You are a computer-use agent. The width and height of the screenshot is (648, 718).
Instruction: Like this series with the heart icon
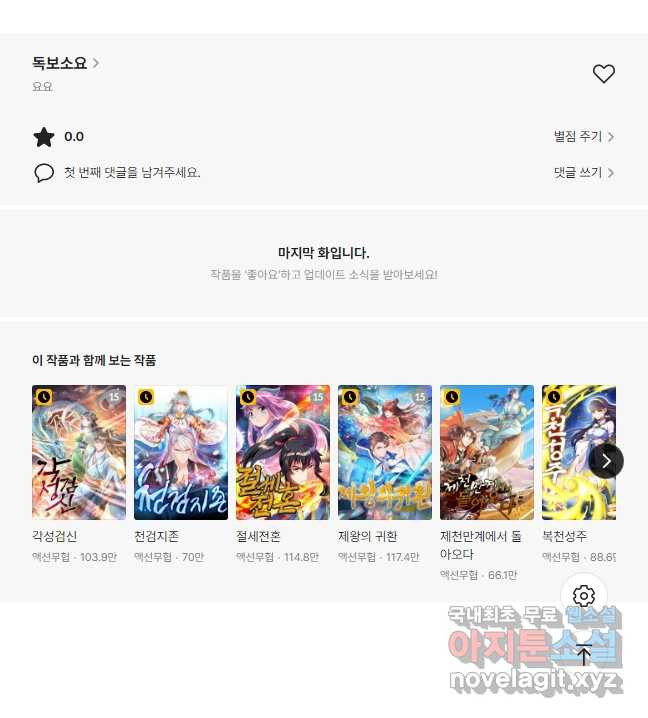[x=603, y=73]
